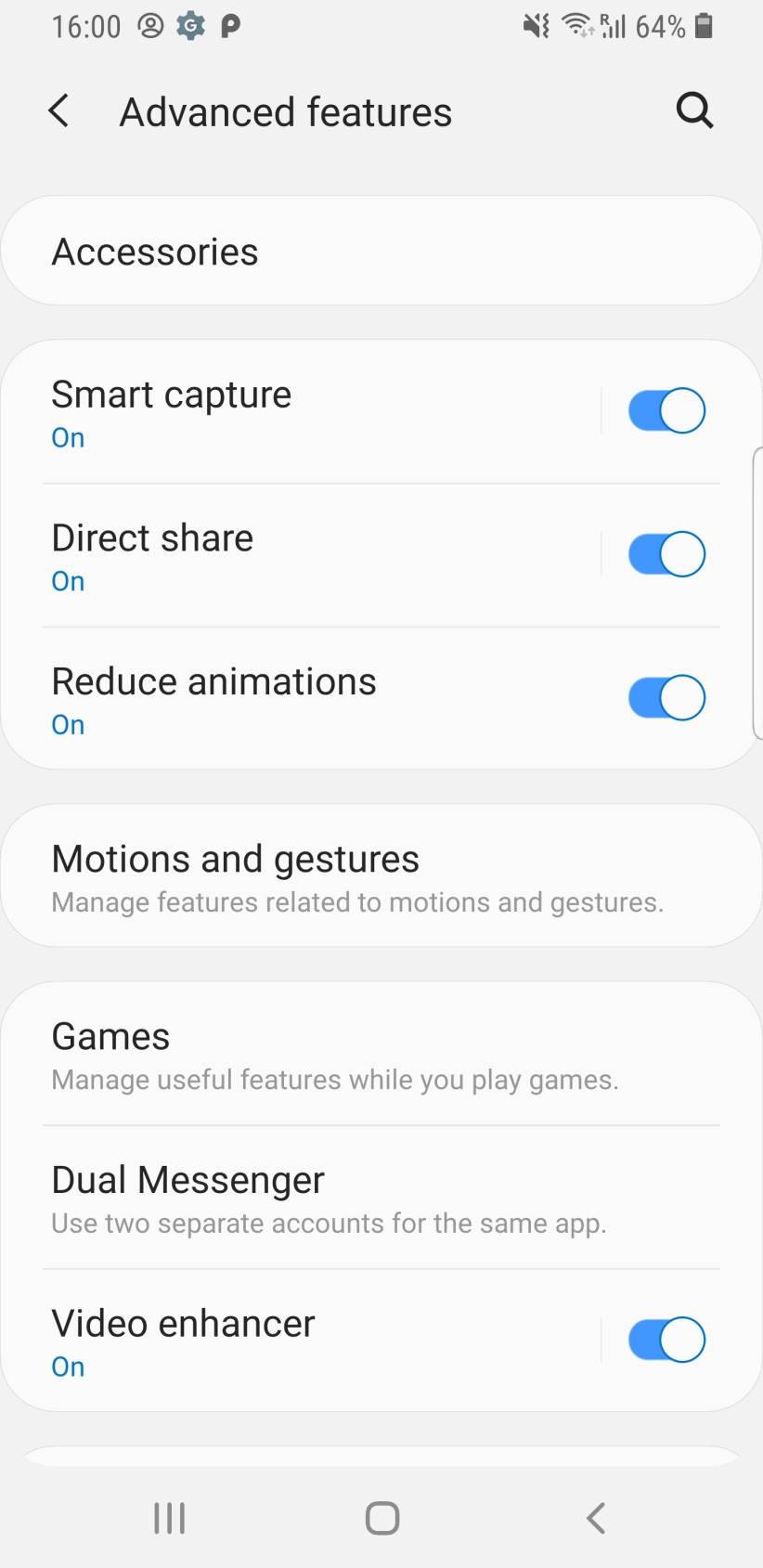Disable the Video enhancer toggle
Screen dimensions: 763x1568
(666, 1339)
